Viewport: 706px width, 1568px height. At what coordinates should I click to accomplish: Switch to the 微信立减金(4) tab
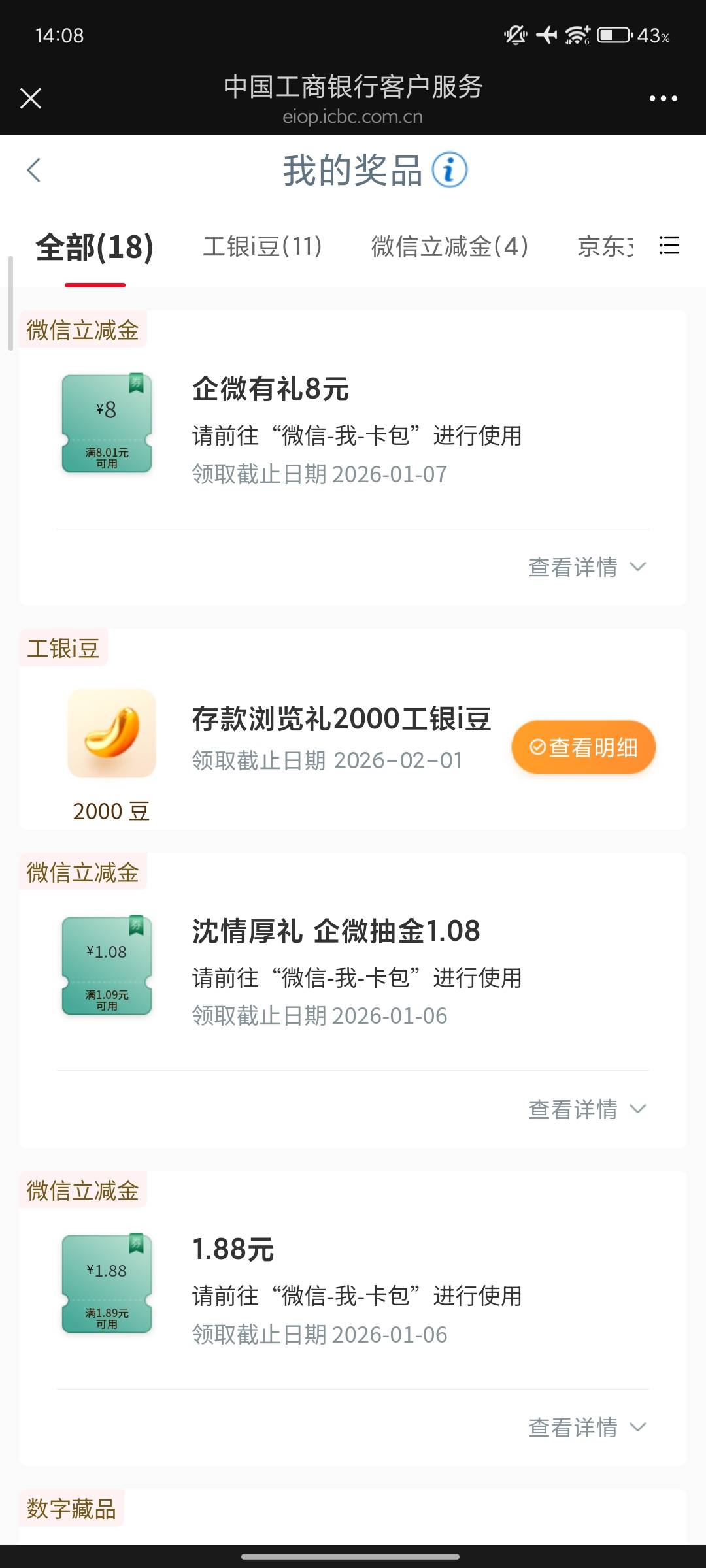[450, 247]
